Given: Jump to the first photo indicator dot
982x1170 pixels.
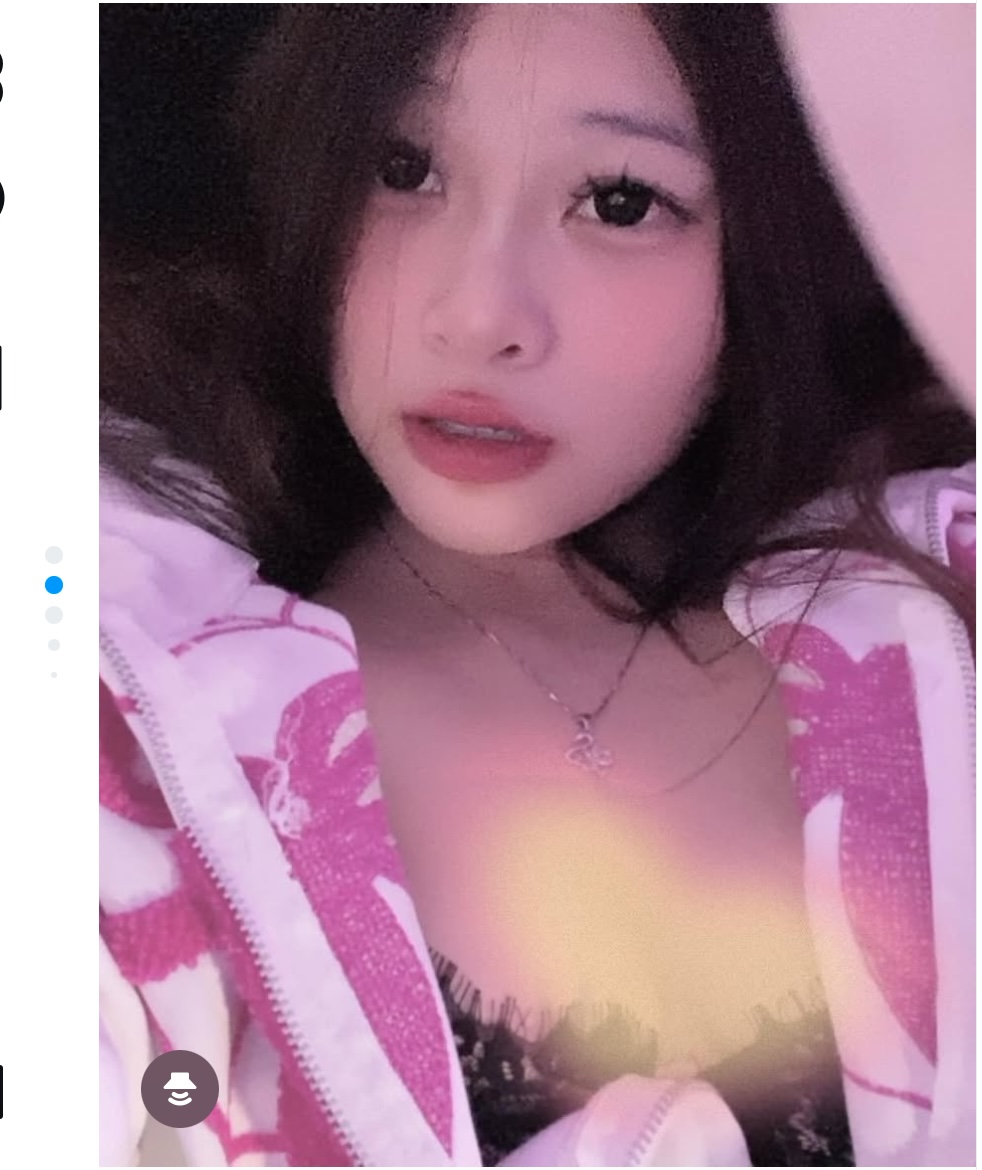Looking at the screenshot, I should coord(54,555).
